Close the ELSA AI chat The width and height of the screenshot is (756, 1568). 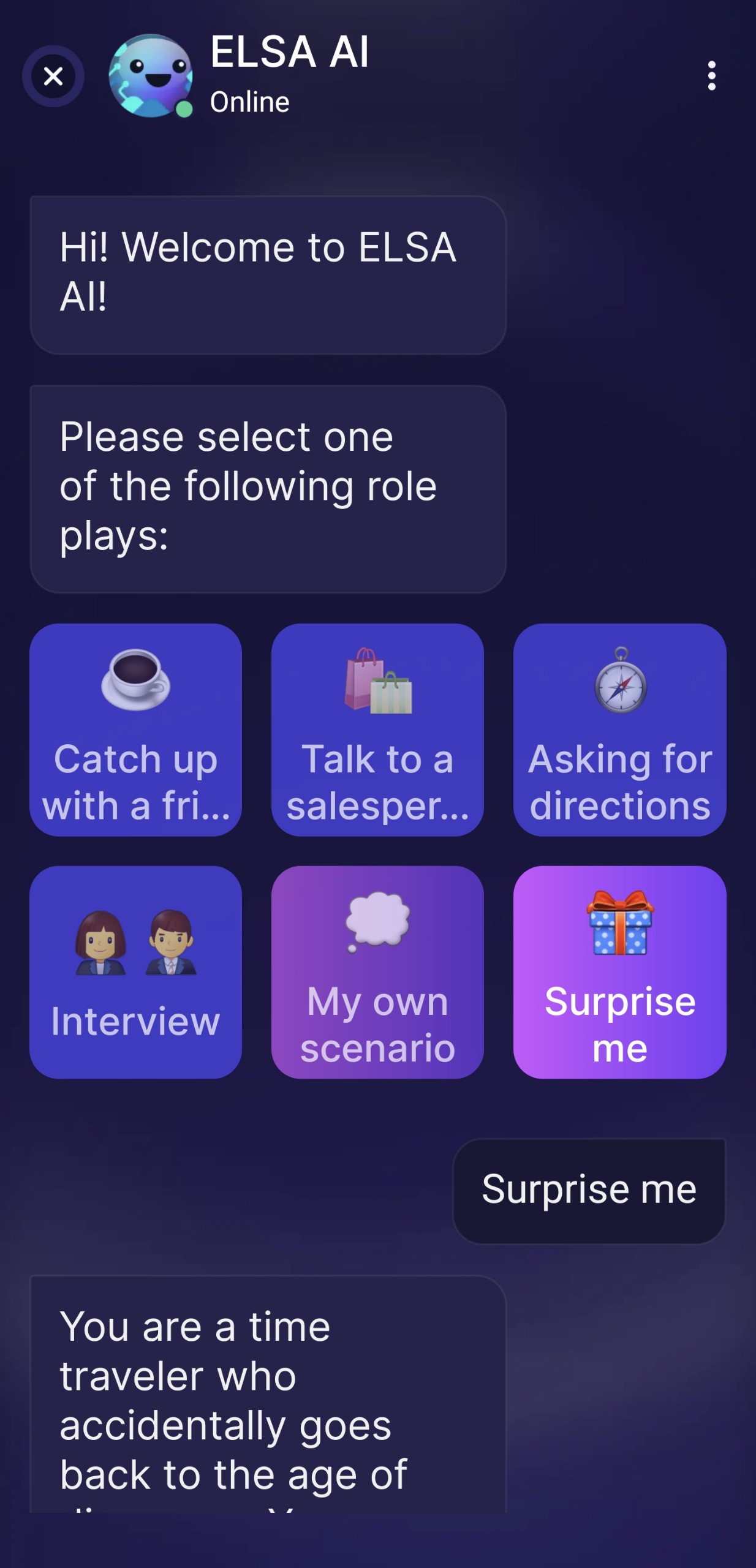coord(53,77)
